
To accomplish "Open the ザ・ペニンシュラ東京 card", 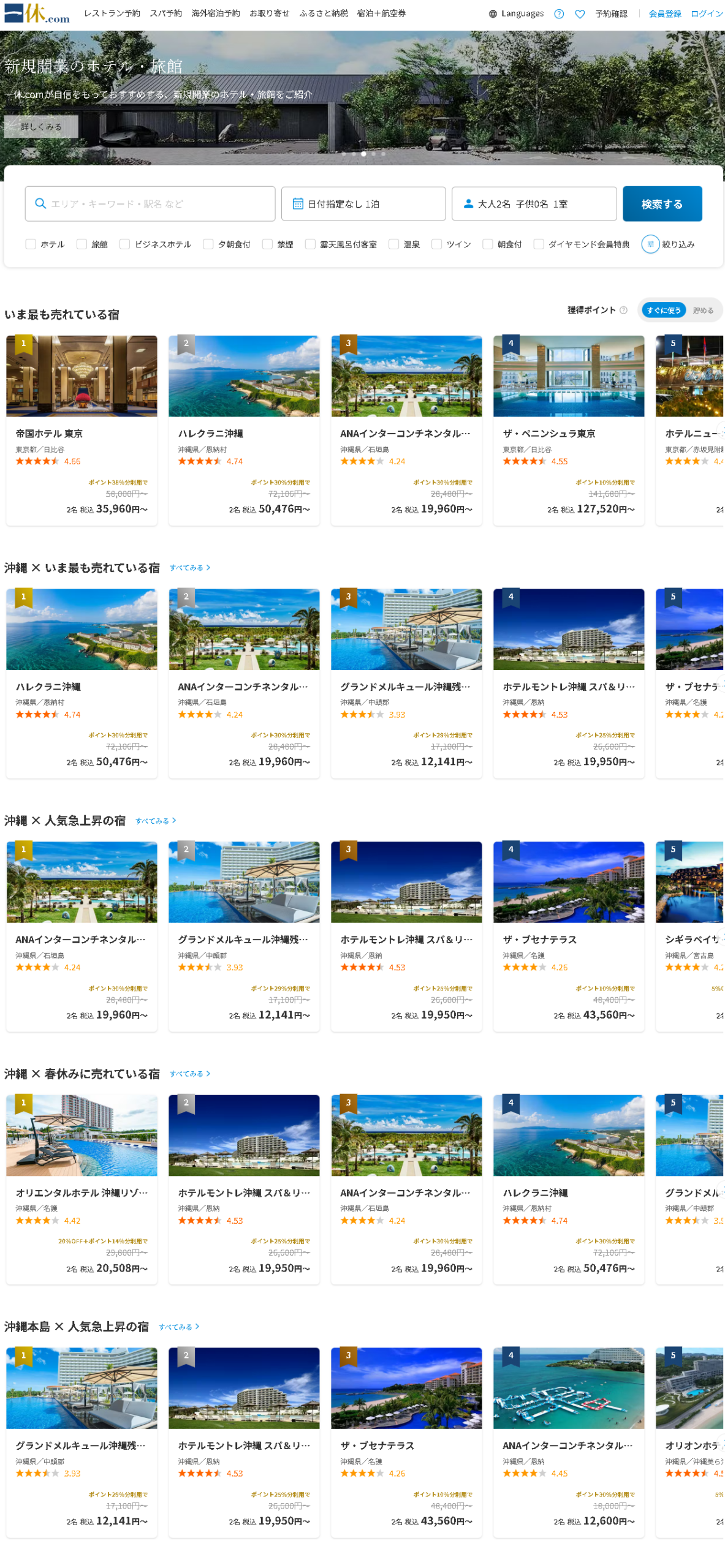I will (x=568, y=429).
